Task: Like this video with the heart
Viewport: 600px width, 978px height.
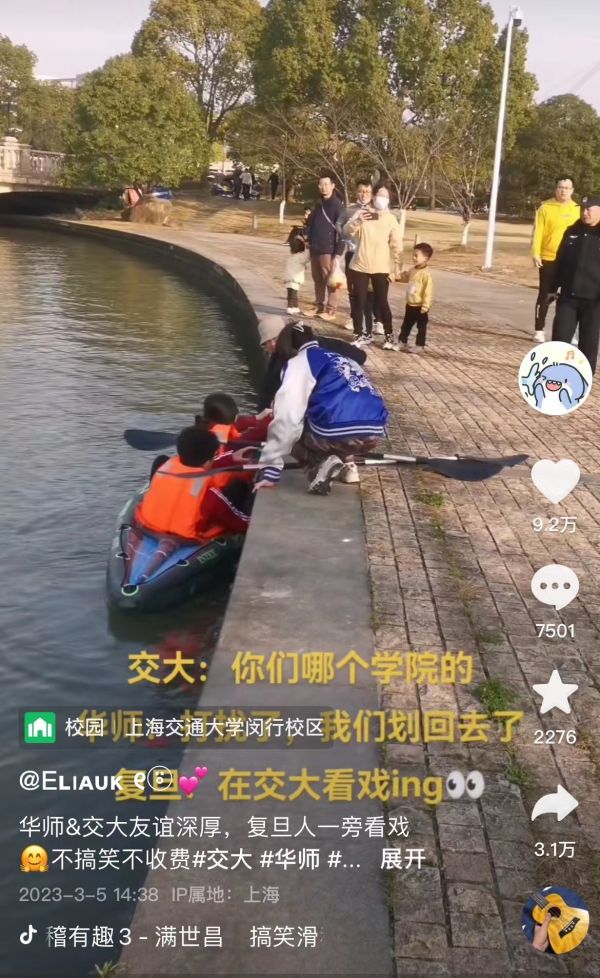Action: point(554,481)
